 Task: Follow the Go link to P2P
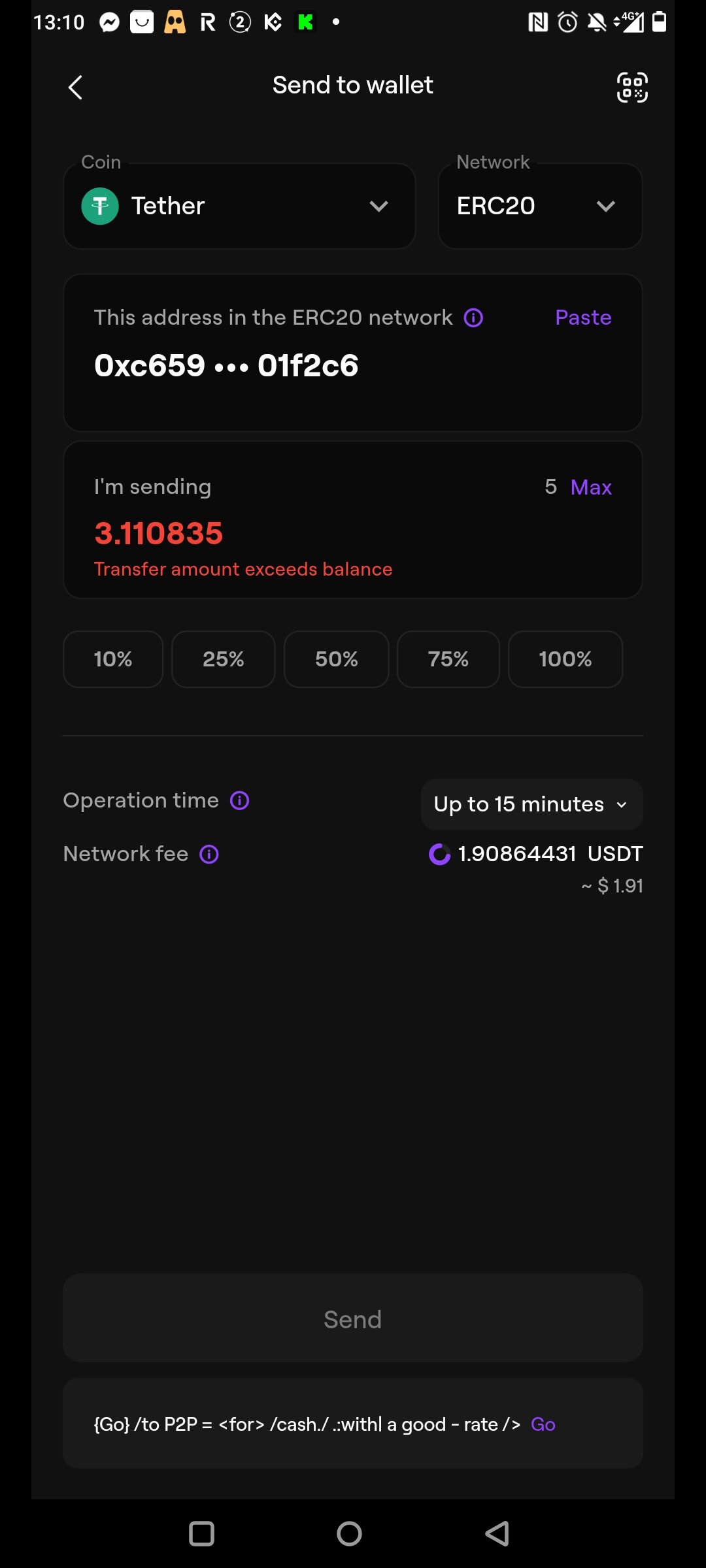click(543, 1424)
